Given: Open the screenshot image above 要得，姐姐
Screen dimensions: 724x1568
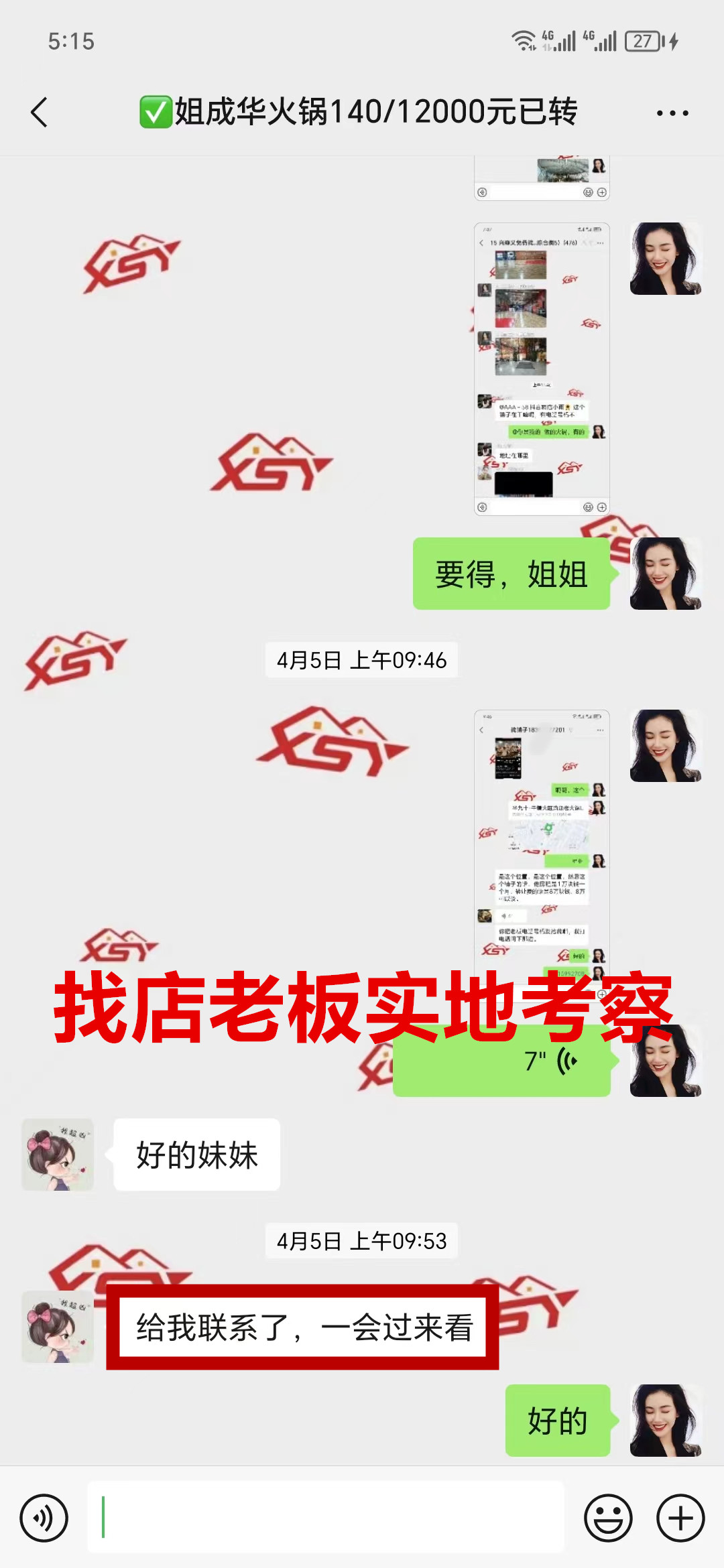Looking at the screenshot, I should tap(542, 369).
